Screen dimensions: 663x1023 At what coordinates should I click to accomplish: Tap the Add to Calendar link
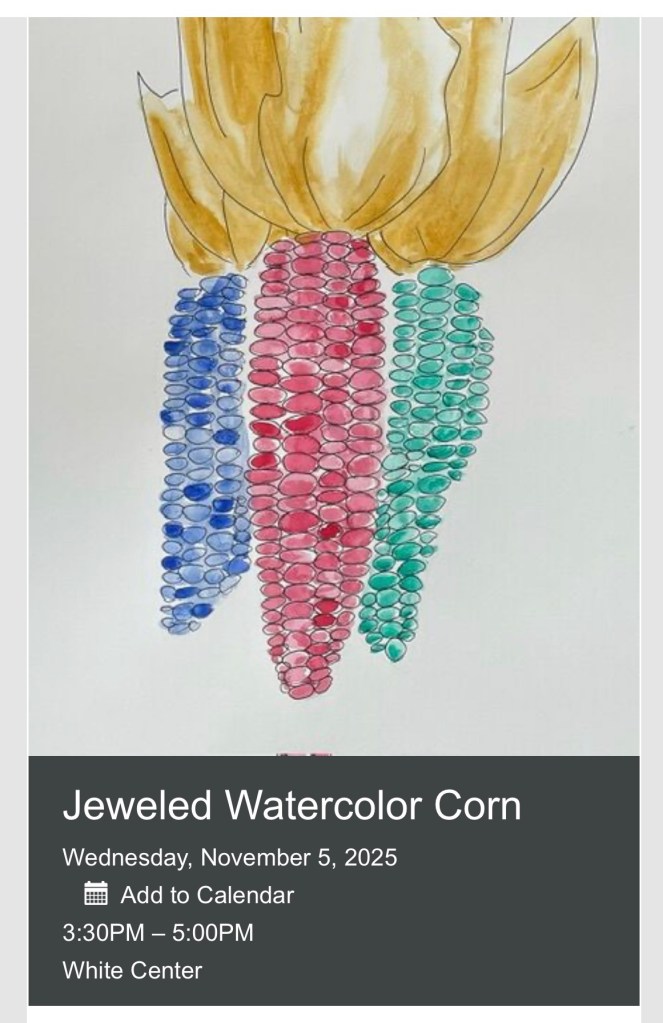[206, 895]
